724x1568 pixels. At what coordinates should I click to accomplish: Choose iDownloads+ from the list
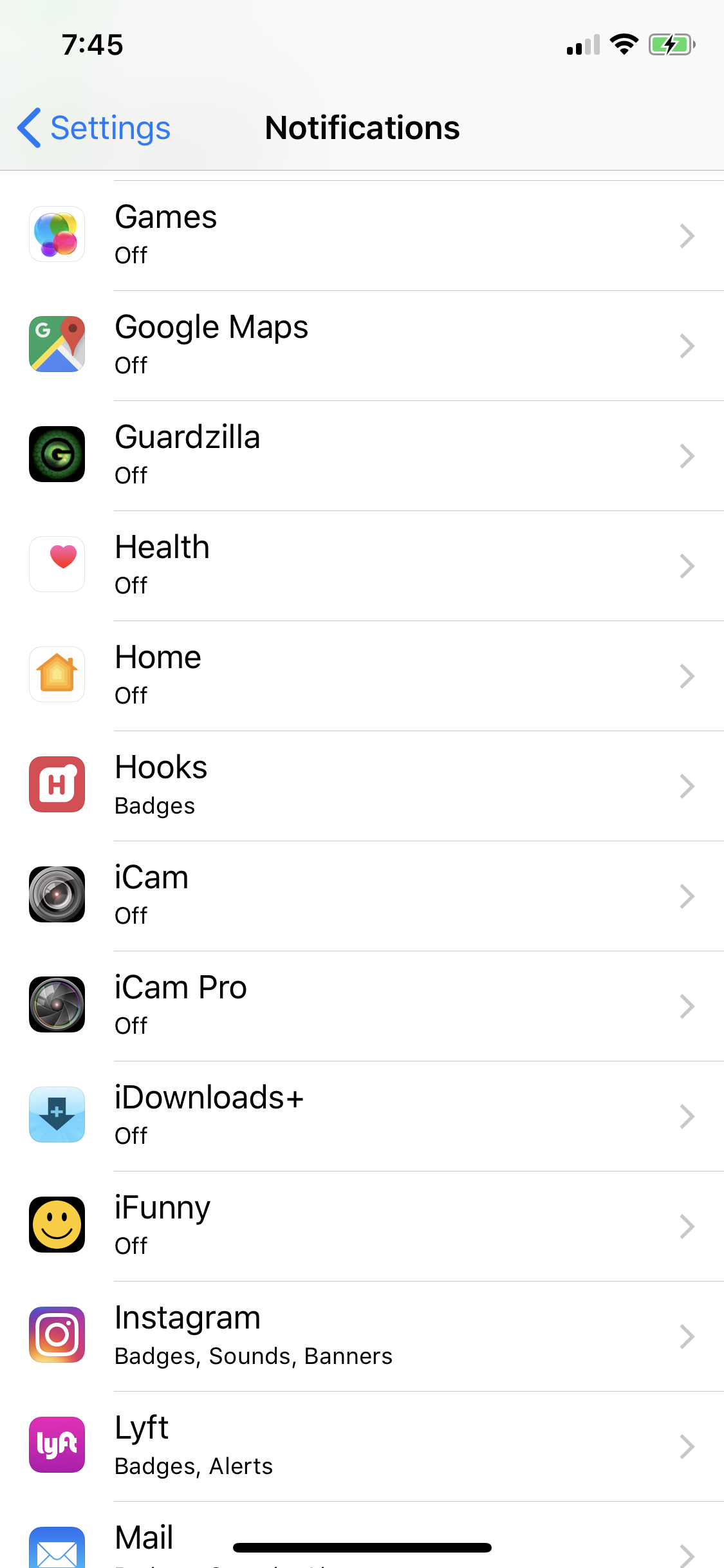pyautogui.click(x=362, y=1116)
